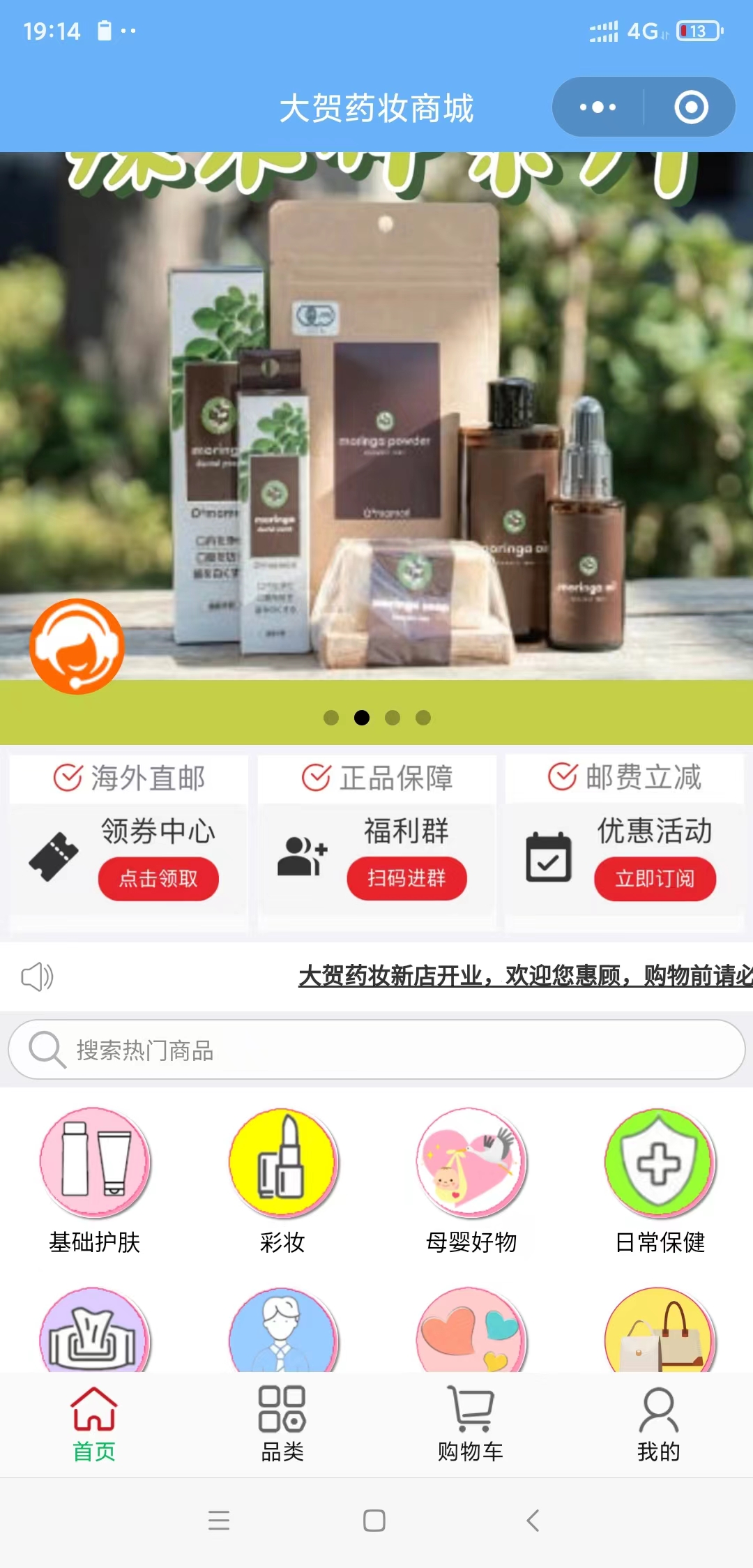Open the 我的 profile tab
This screenshot has height=1568, width=753.
click(659, 1424)
